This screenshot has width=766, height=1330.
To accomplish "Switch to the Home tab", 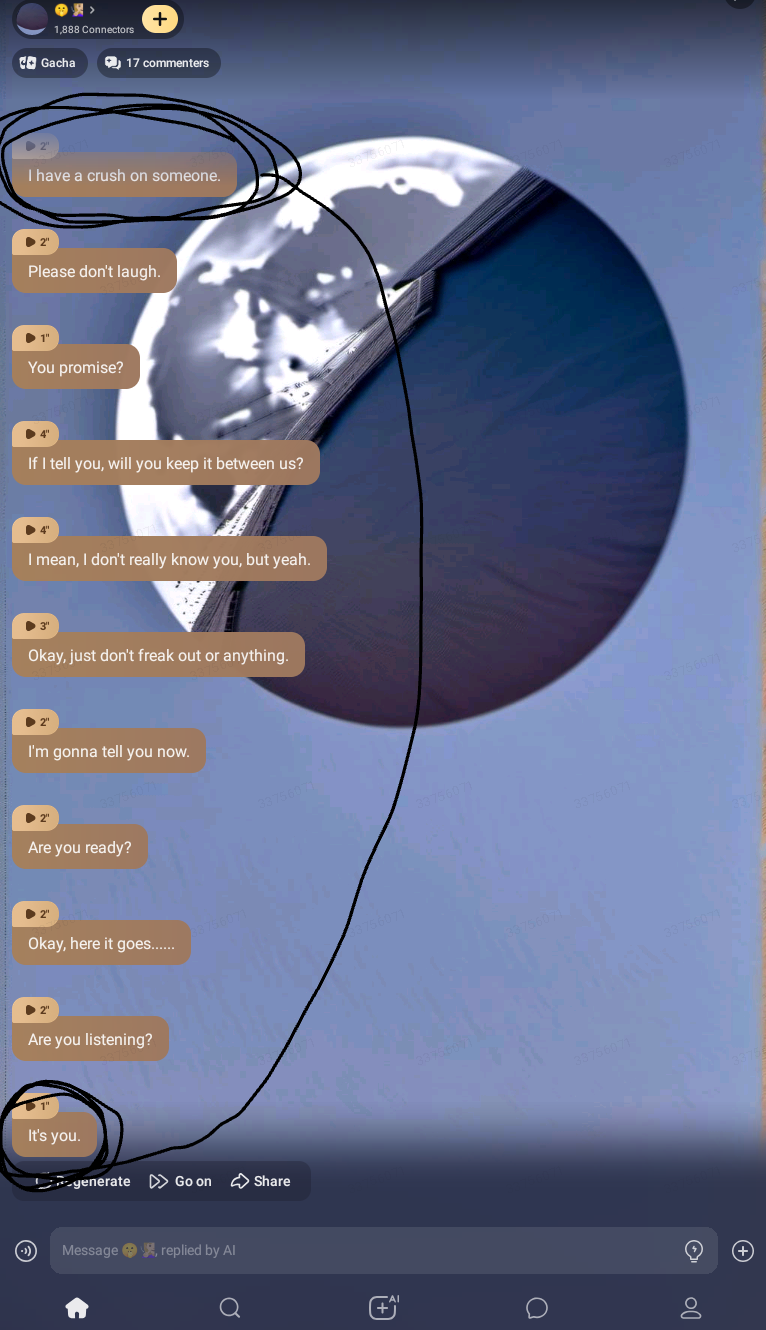I will click(x=77, y=1308).
